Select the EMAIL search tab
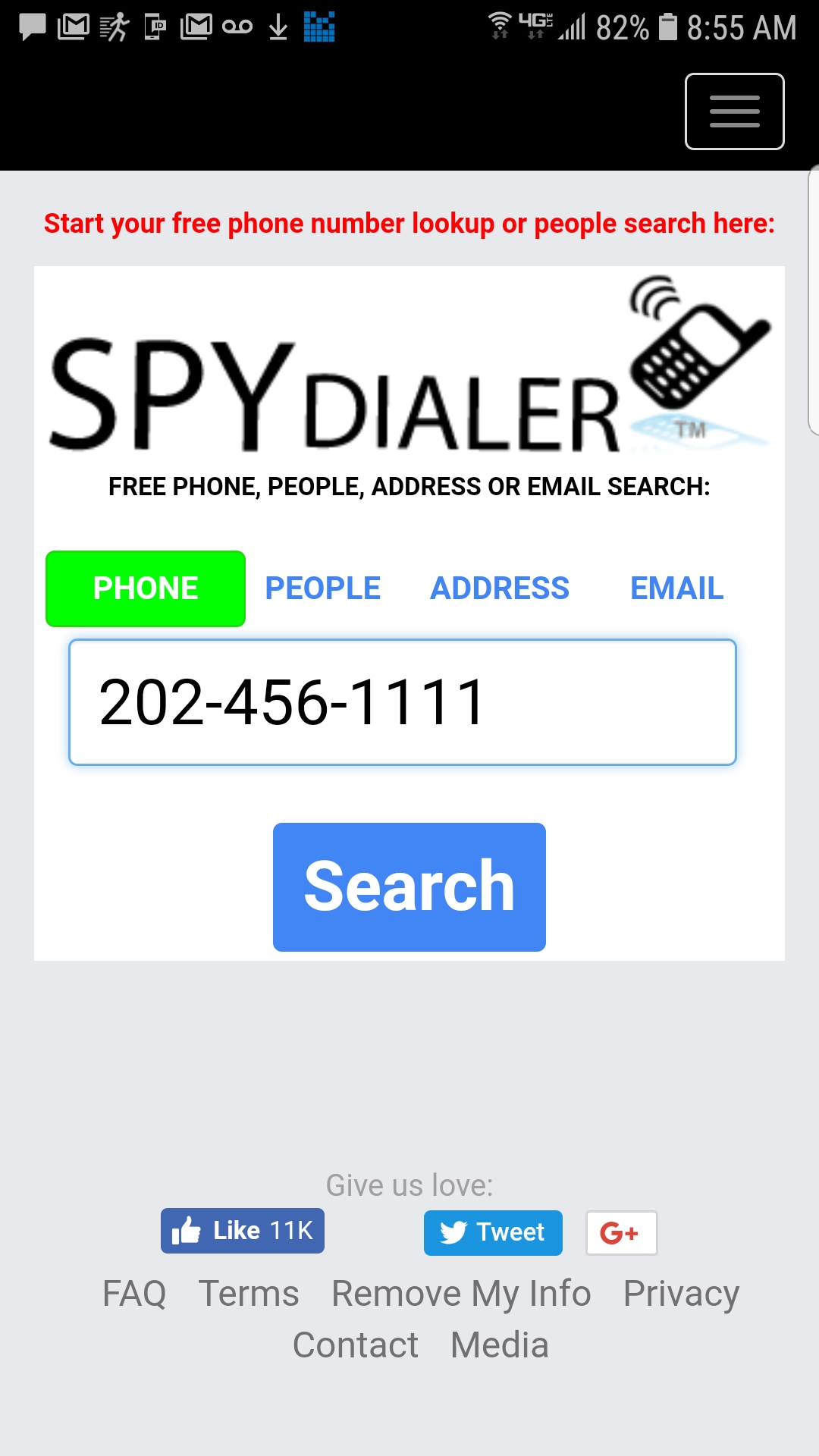Image resolution: width=819 pixels, height=1456 pixels. pos(677,588)
